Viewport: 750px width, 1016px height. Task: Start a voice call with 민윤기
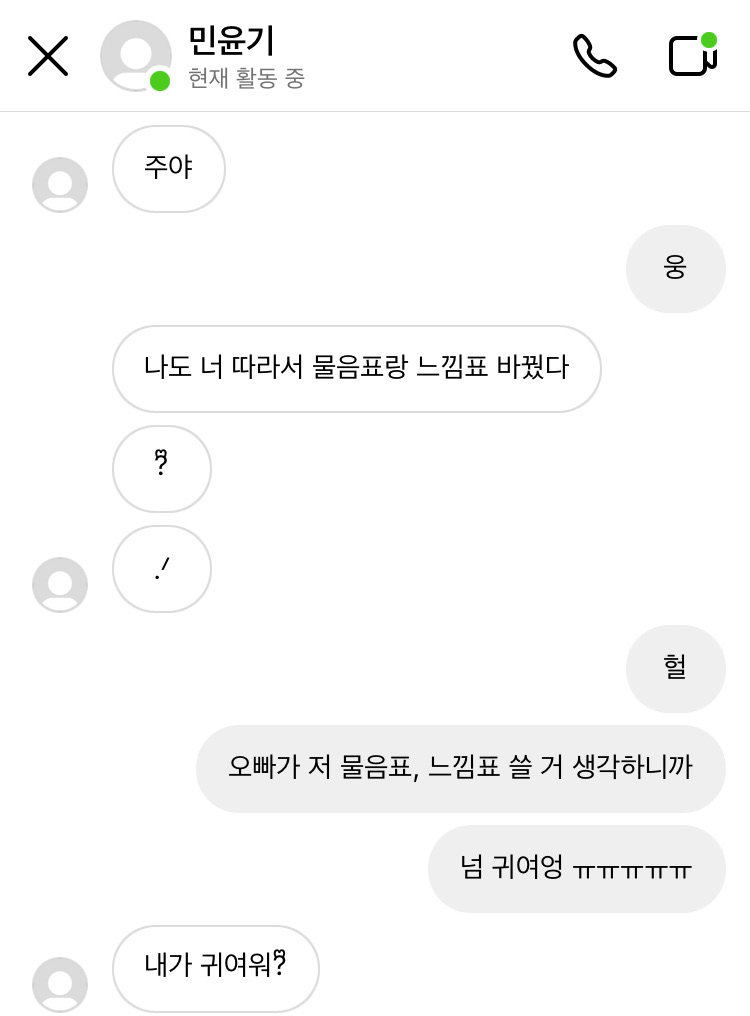coord(594,57)
